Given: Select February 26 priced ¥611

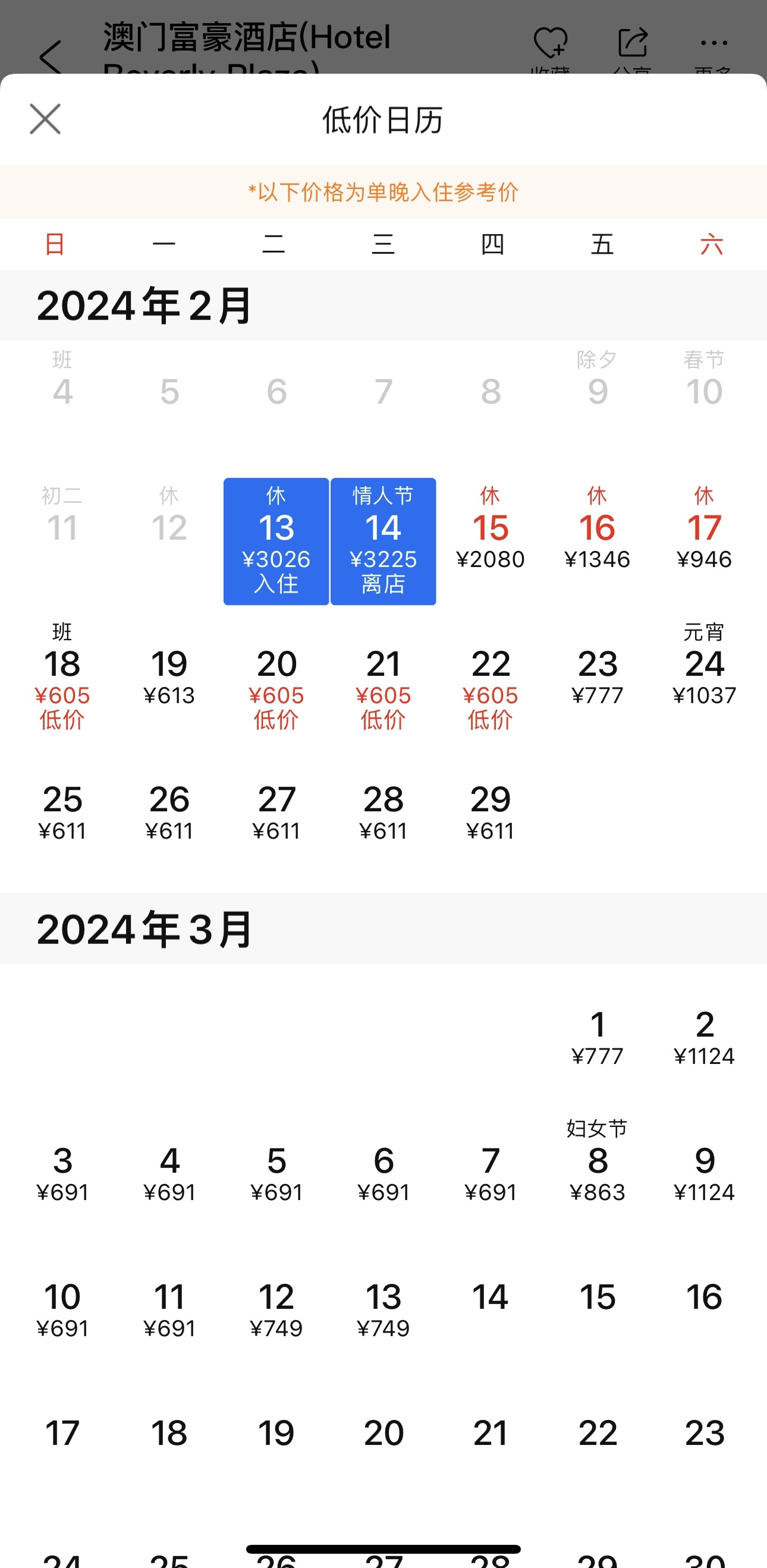Looking at the screenshot, I should pyautogui.click(x=169, y=811).
